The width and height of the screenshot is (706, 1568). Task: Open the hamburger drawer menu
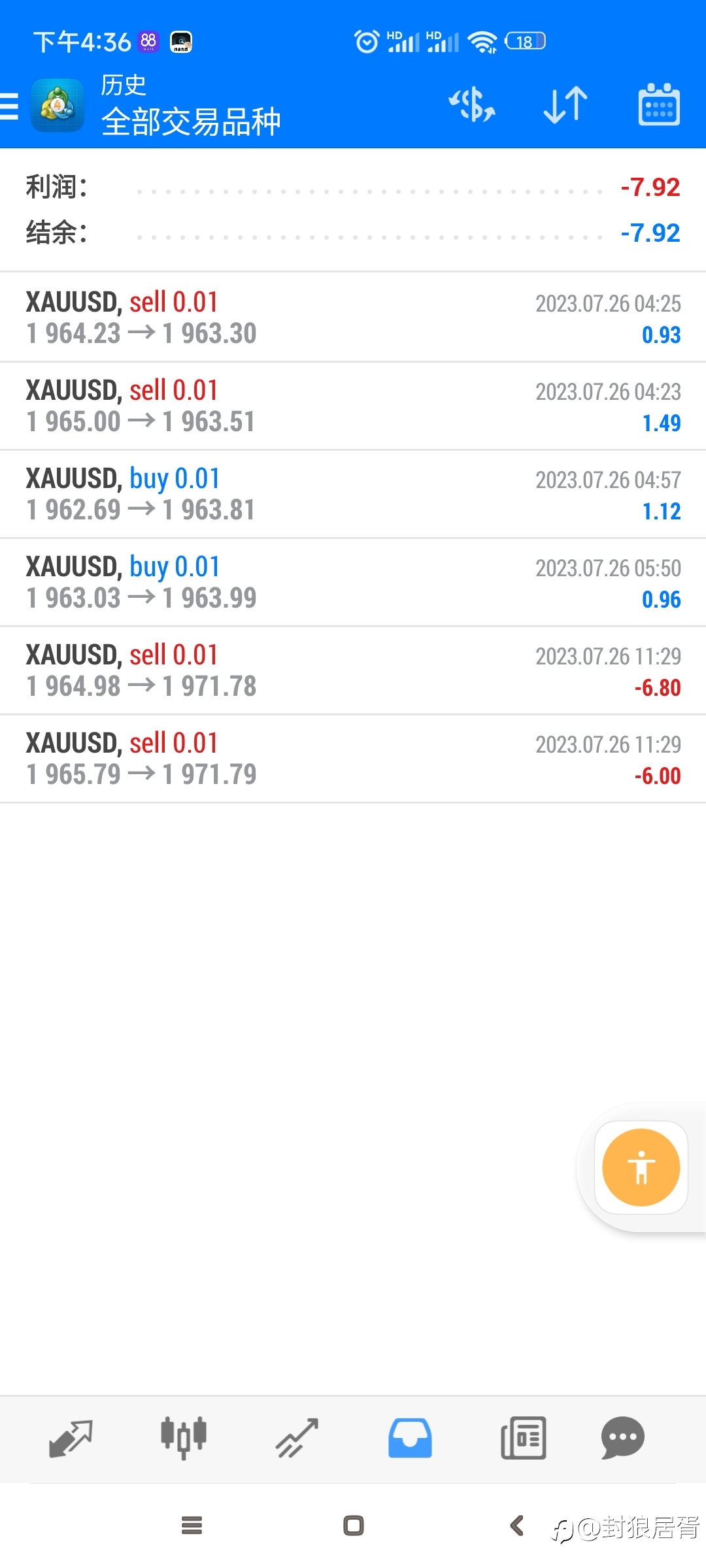pos(9,106)
